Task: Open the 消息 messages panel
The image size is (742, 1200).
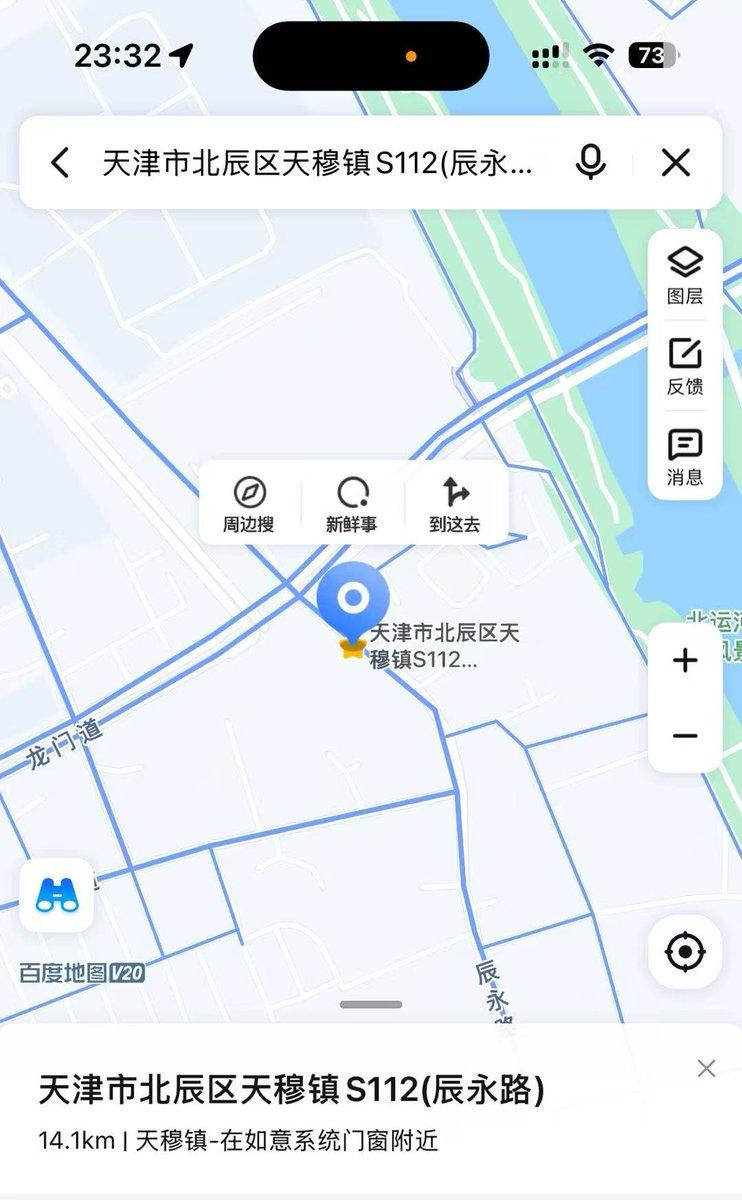Action: 685,457
